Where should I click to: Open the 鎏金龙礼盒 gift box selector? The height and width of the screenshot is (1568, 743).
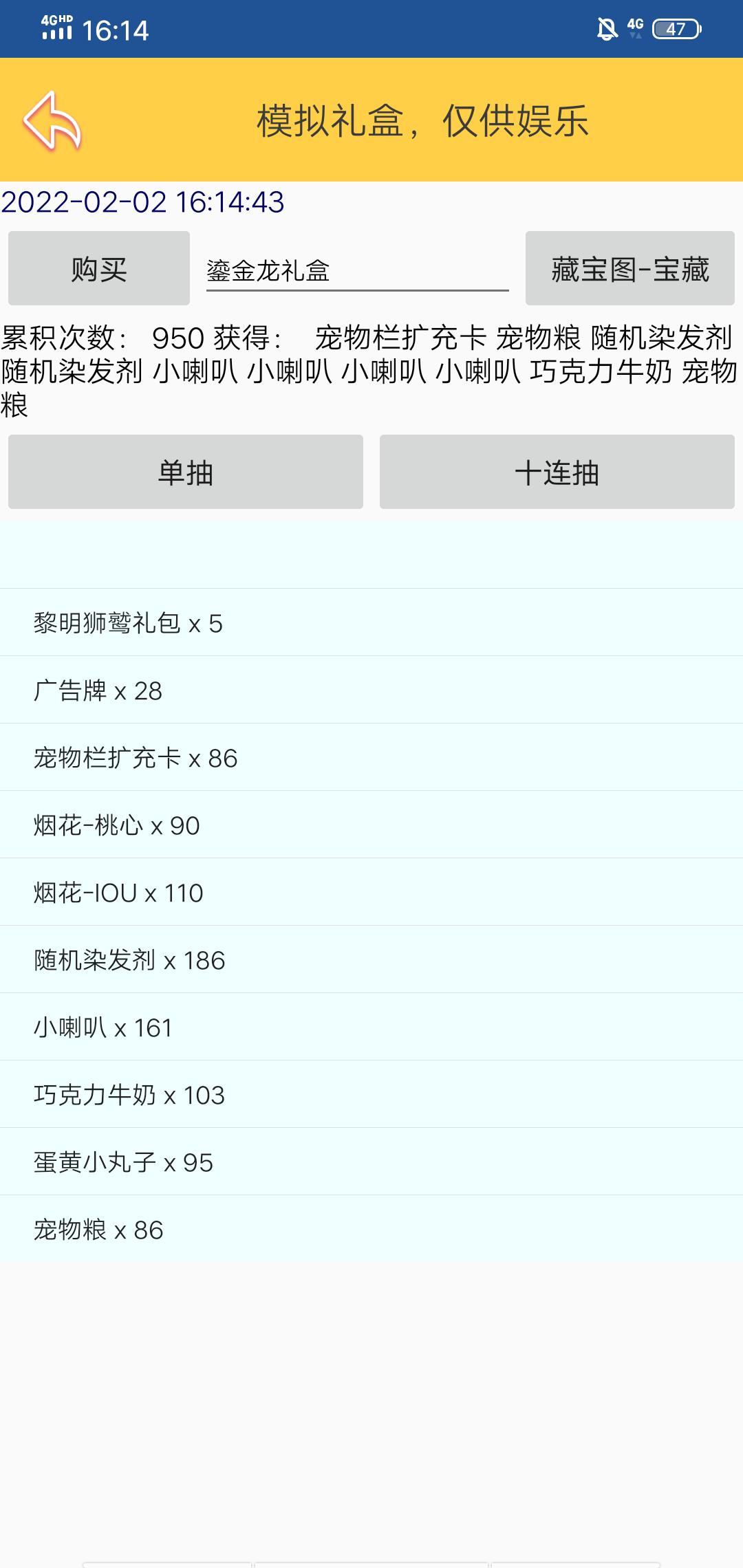tap(358, 270)
